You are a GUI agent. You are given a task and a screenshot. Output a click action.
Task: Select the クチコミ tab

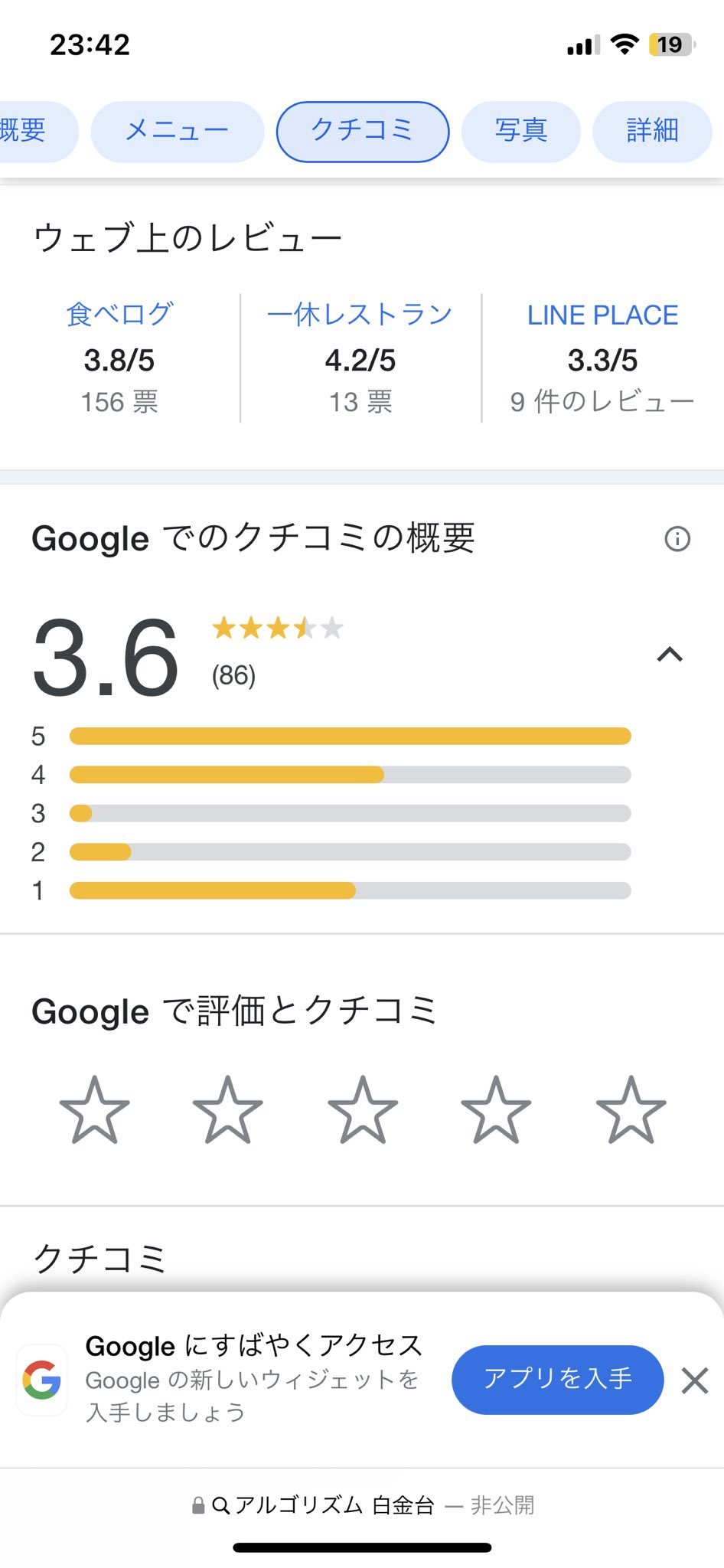(x=363, y=132)
